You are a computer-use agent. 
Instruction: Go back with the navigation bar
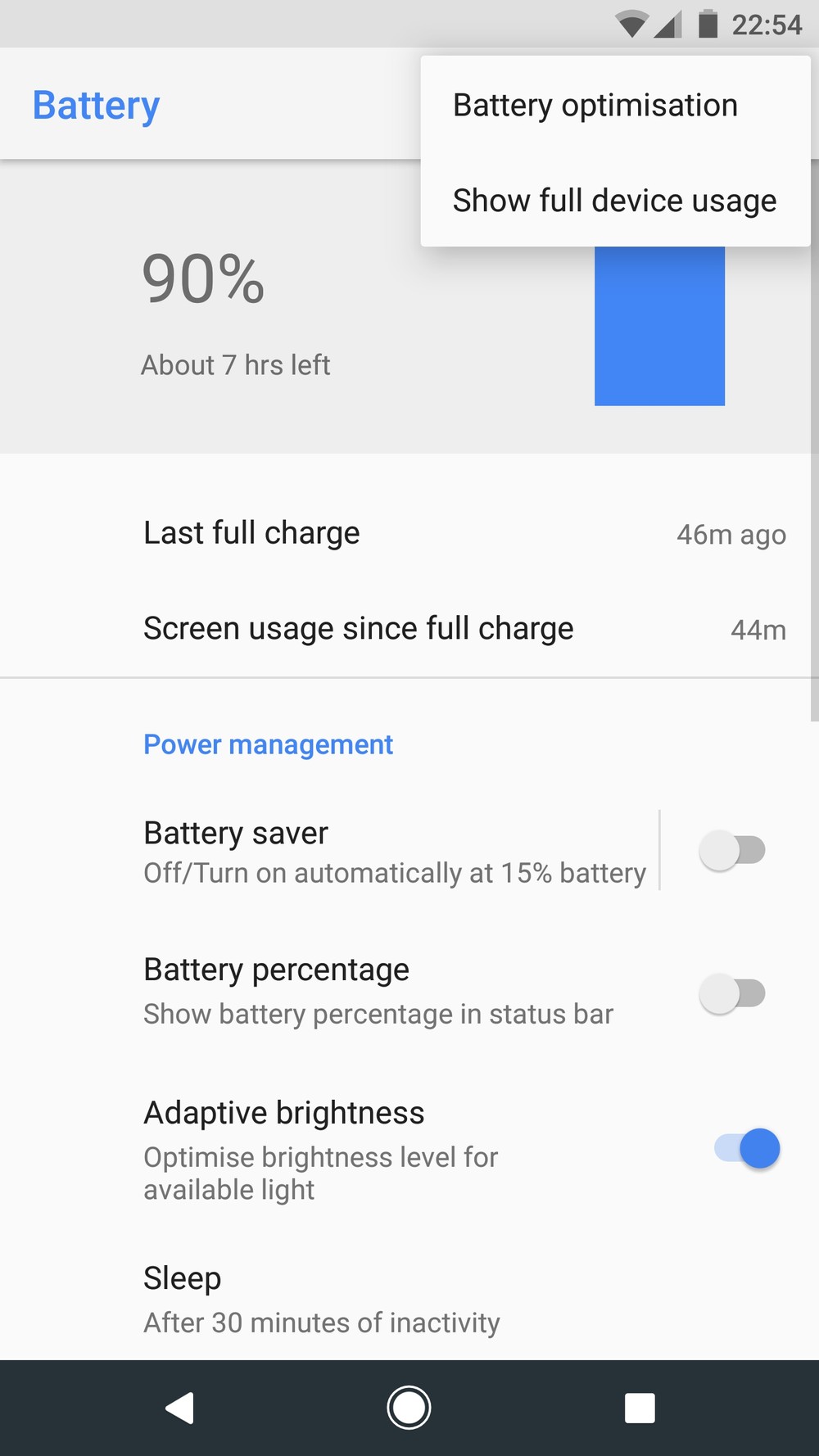pos(179,1408)
